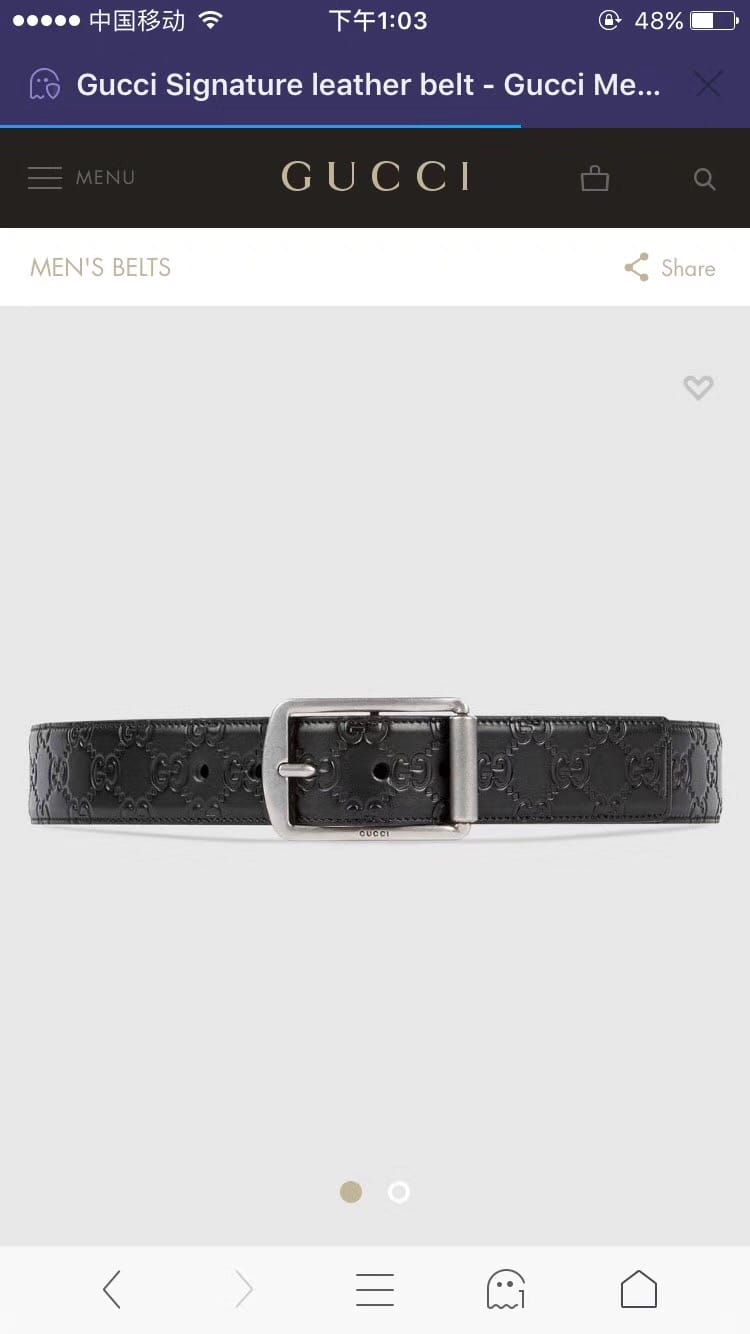Close the Gucci Signature leather belt page
Screen dimensions: 750x1334
click(707, 85)
